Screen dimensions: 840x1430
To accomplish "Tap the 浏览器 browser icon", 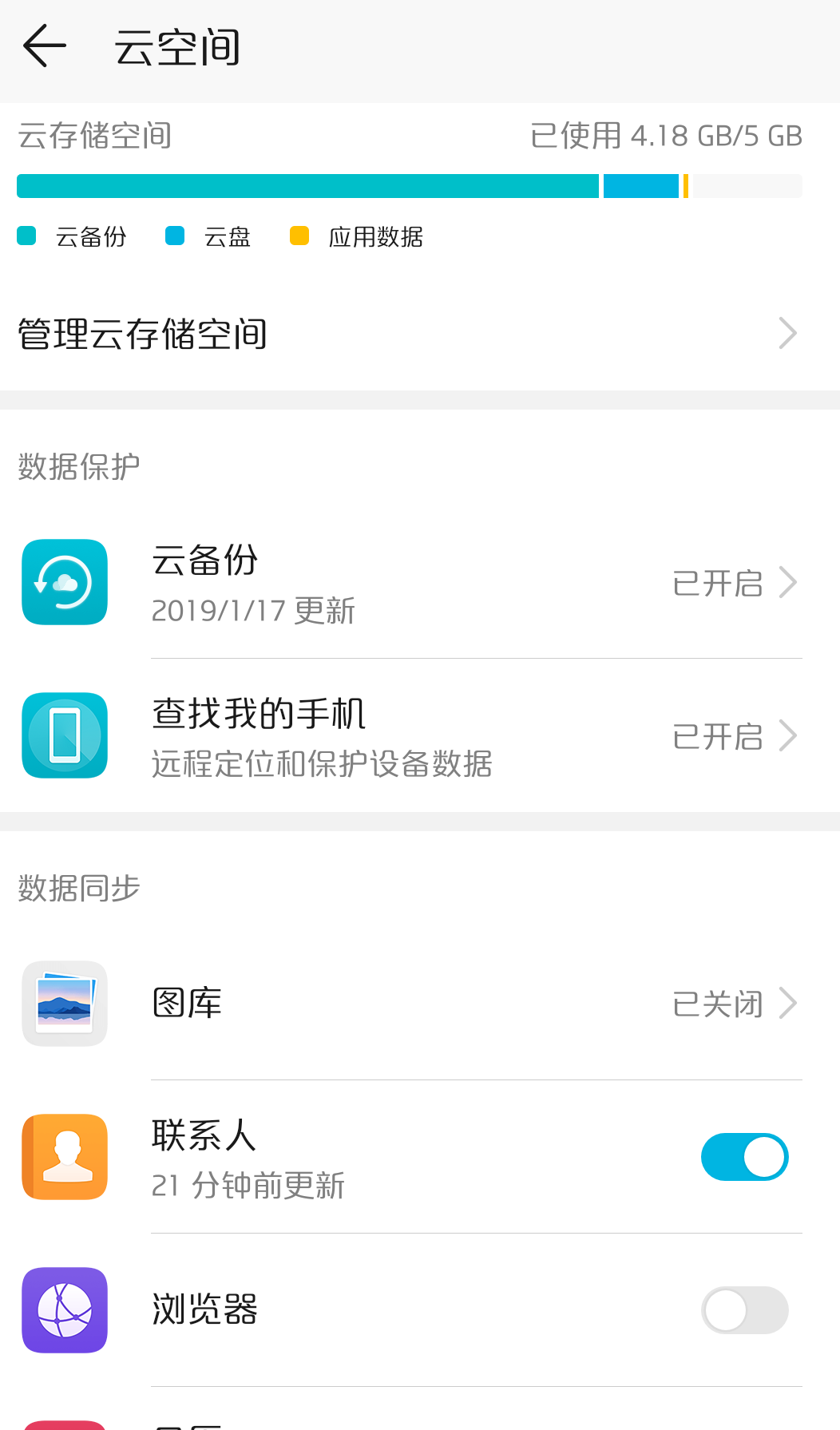I will click(x=65, y=1309).
